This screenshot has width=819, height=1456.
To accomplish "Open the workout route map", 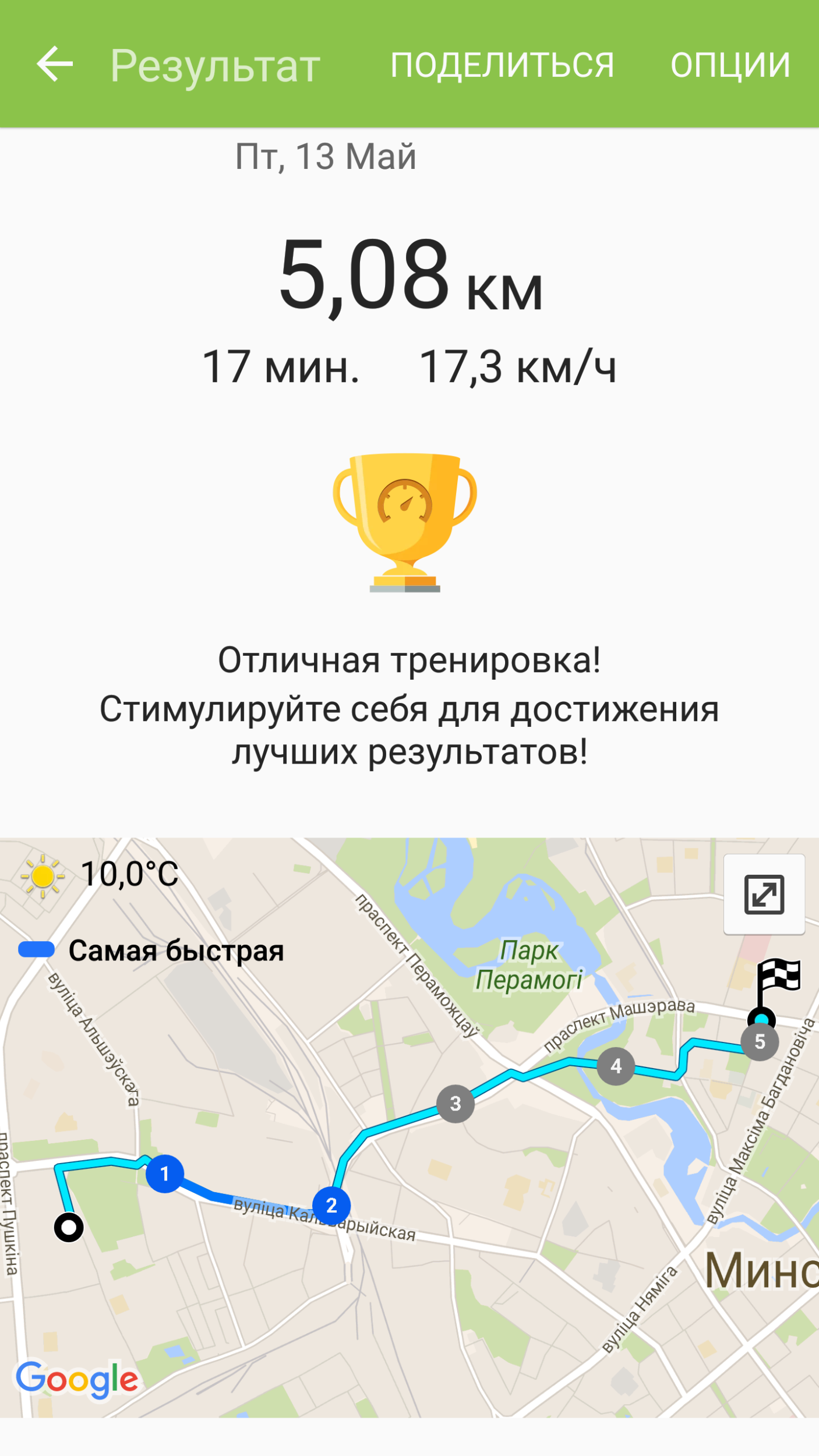I will tap(409, 1128).
